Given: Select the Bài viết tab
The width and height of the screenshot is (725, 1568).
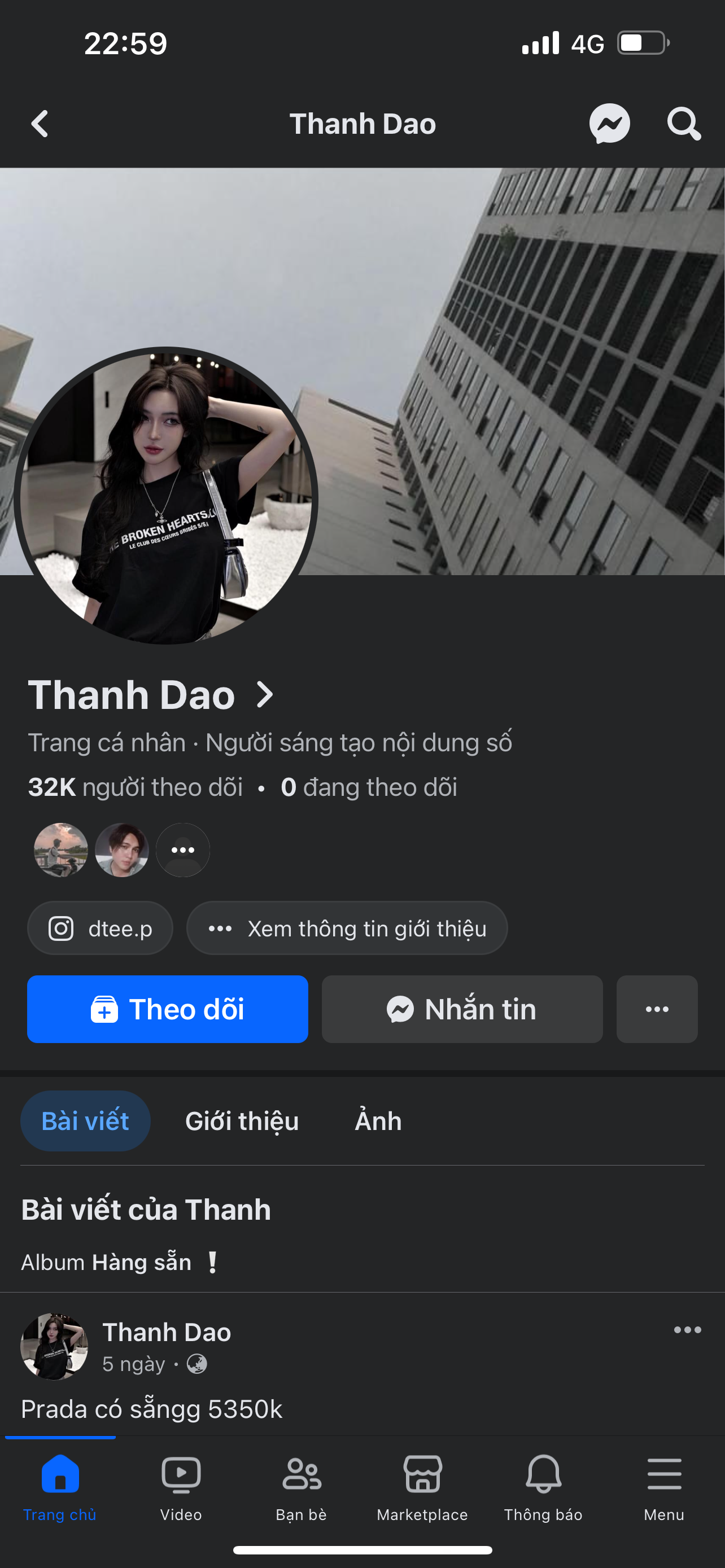Looking at the screenshot, I should point(85,1120).
